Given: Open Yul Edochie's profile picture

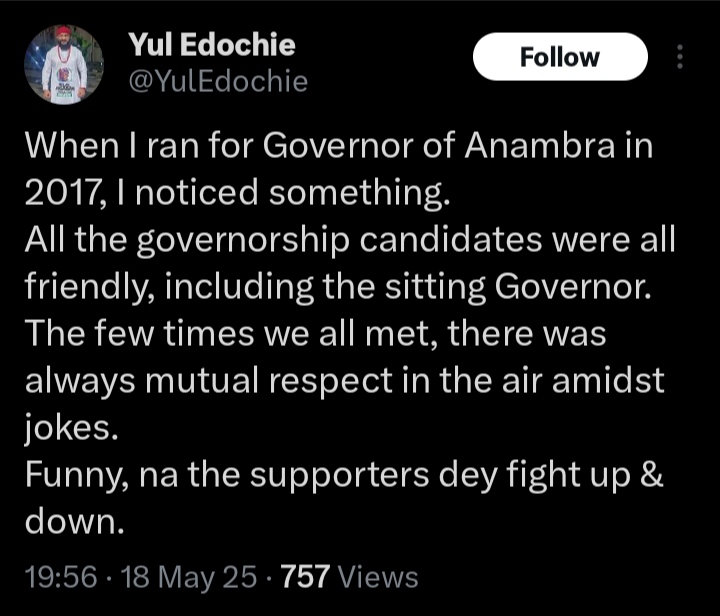Looking at the screenshot, I should [64, 66].
